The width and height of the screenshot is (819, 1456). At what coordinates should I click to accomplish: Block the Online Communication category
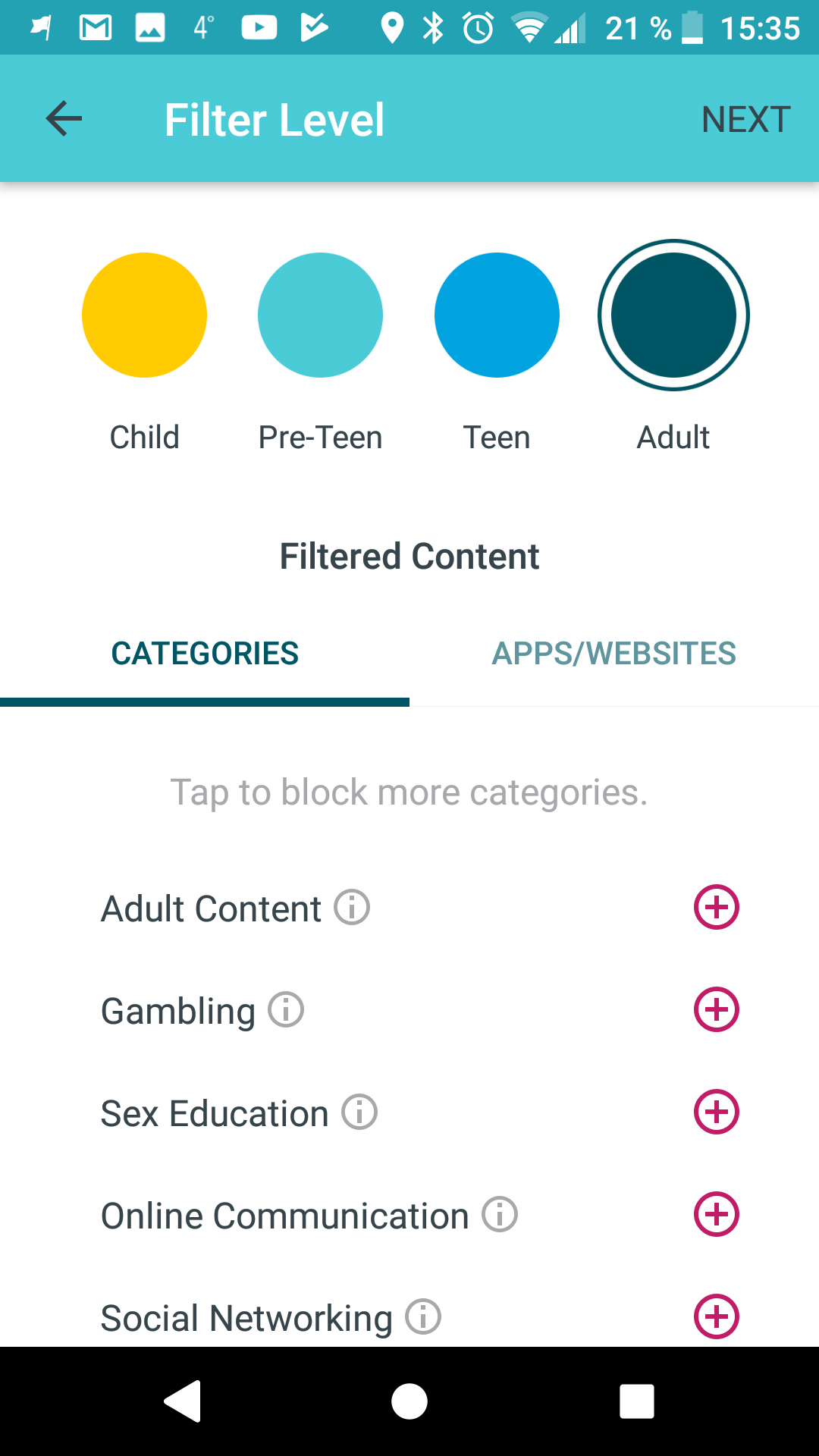(717, 1214)
